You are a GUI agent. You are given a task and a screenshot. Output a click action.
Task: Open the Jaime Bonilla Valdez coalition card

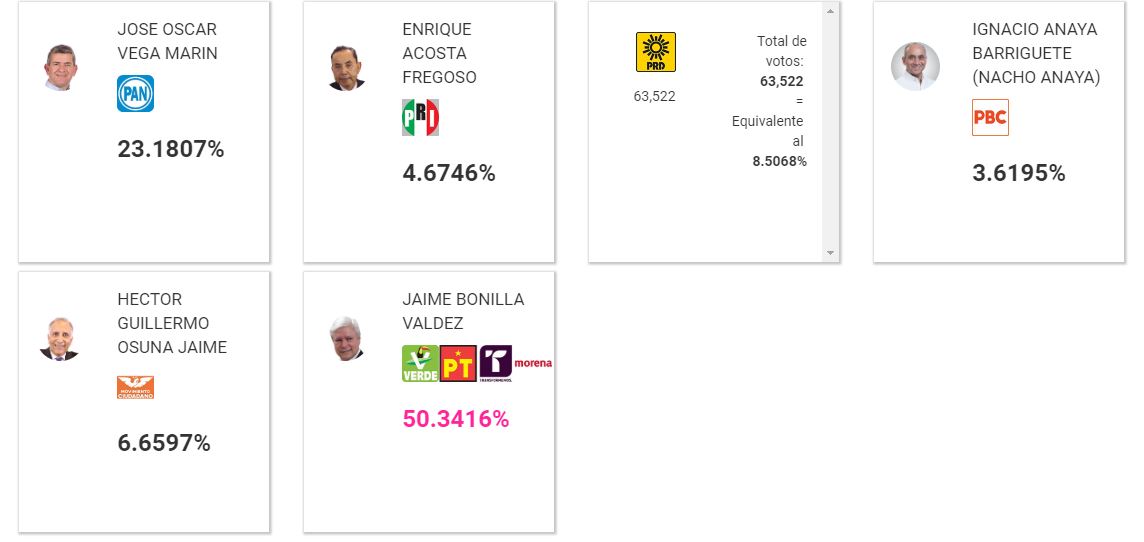point(429,402)
